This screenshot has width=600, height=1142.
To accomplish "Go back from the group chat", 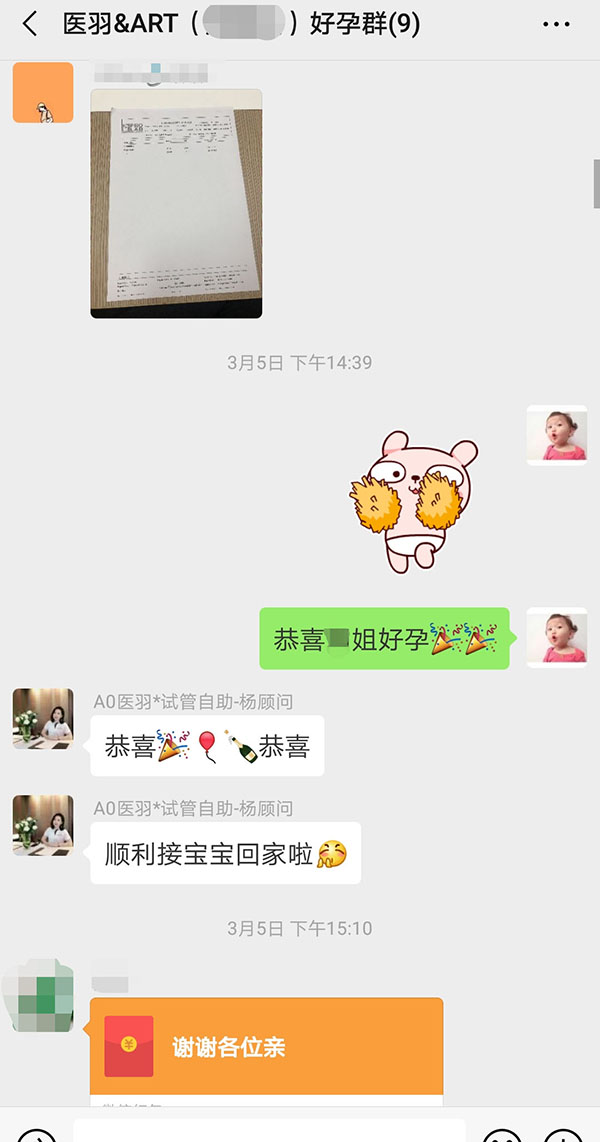I will [30, 24].
